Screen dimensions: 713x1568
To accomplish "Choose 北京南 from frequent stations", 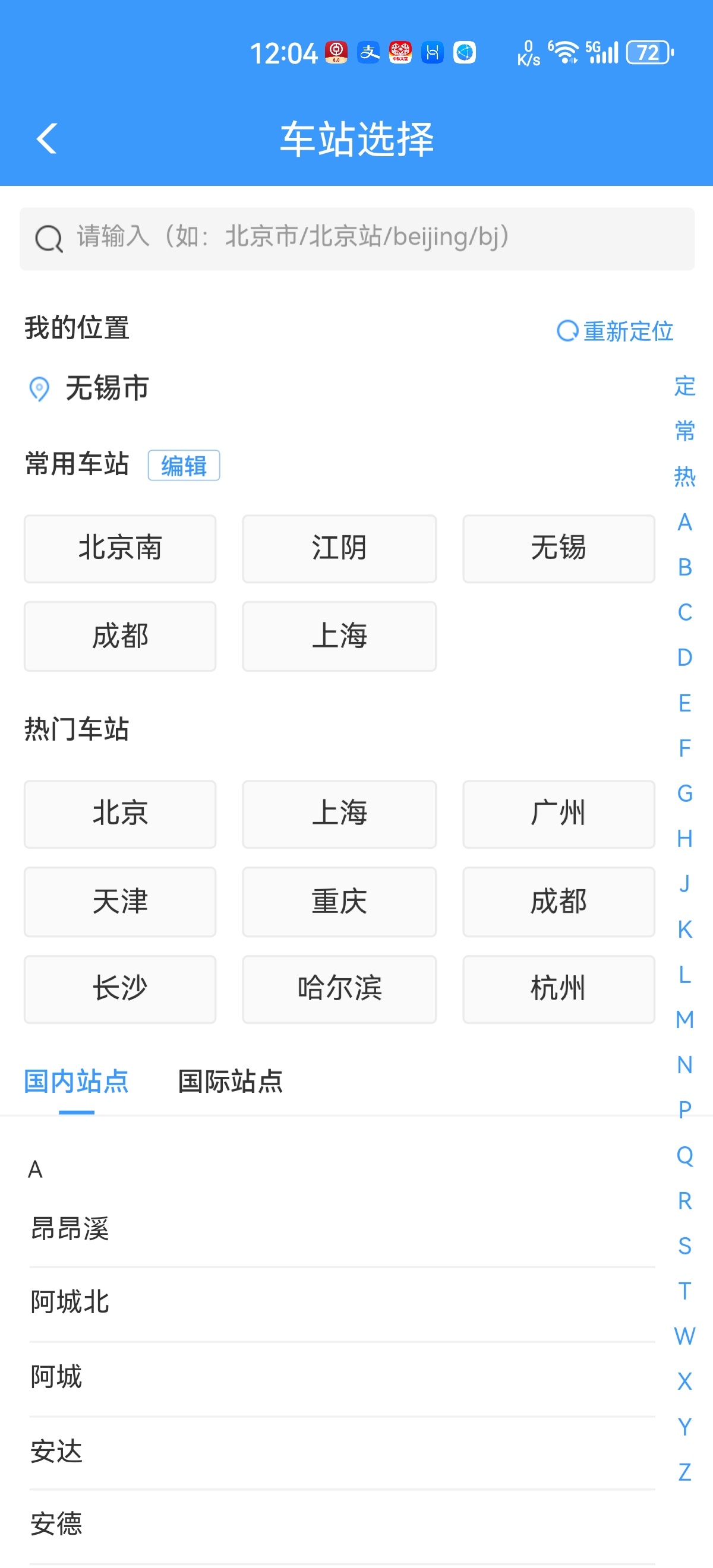I will pyautogui.click(x=120, y=548).
